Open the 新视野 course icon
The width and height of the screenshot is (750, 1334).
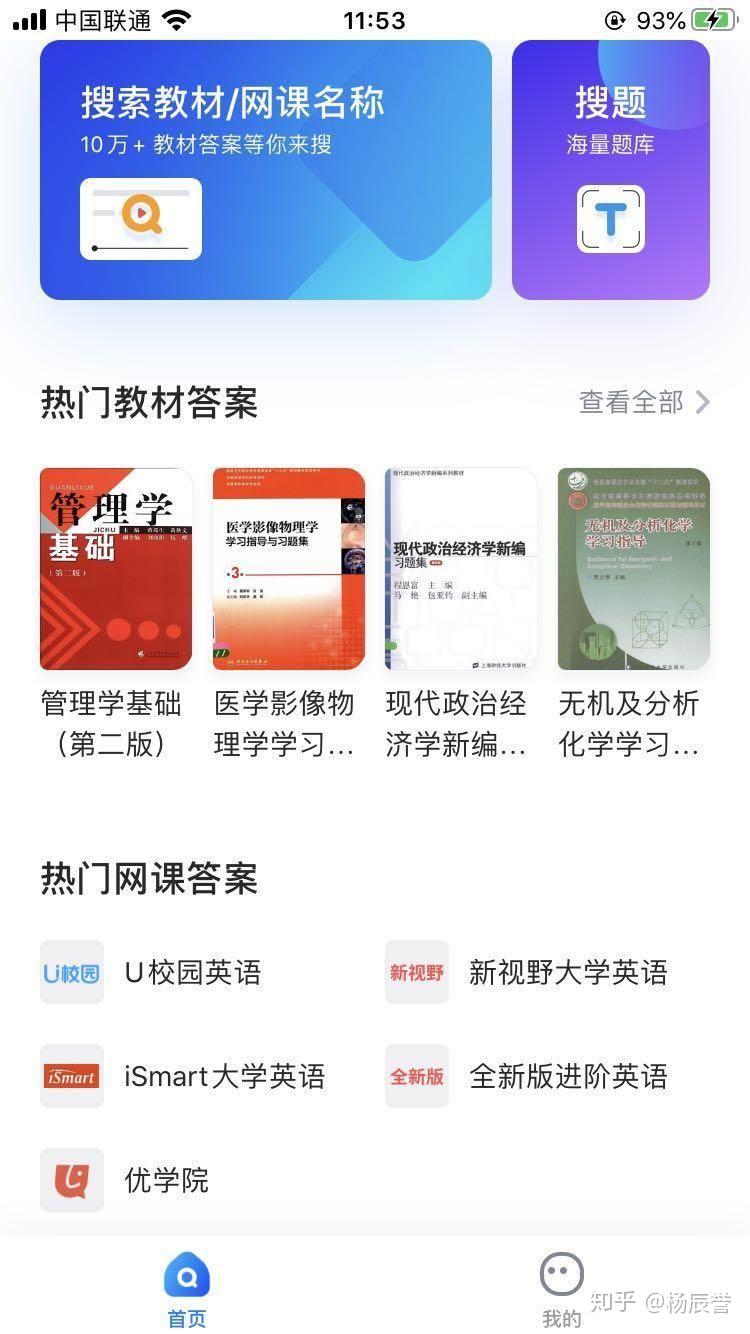(416, 971)
